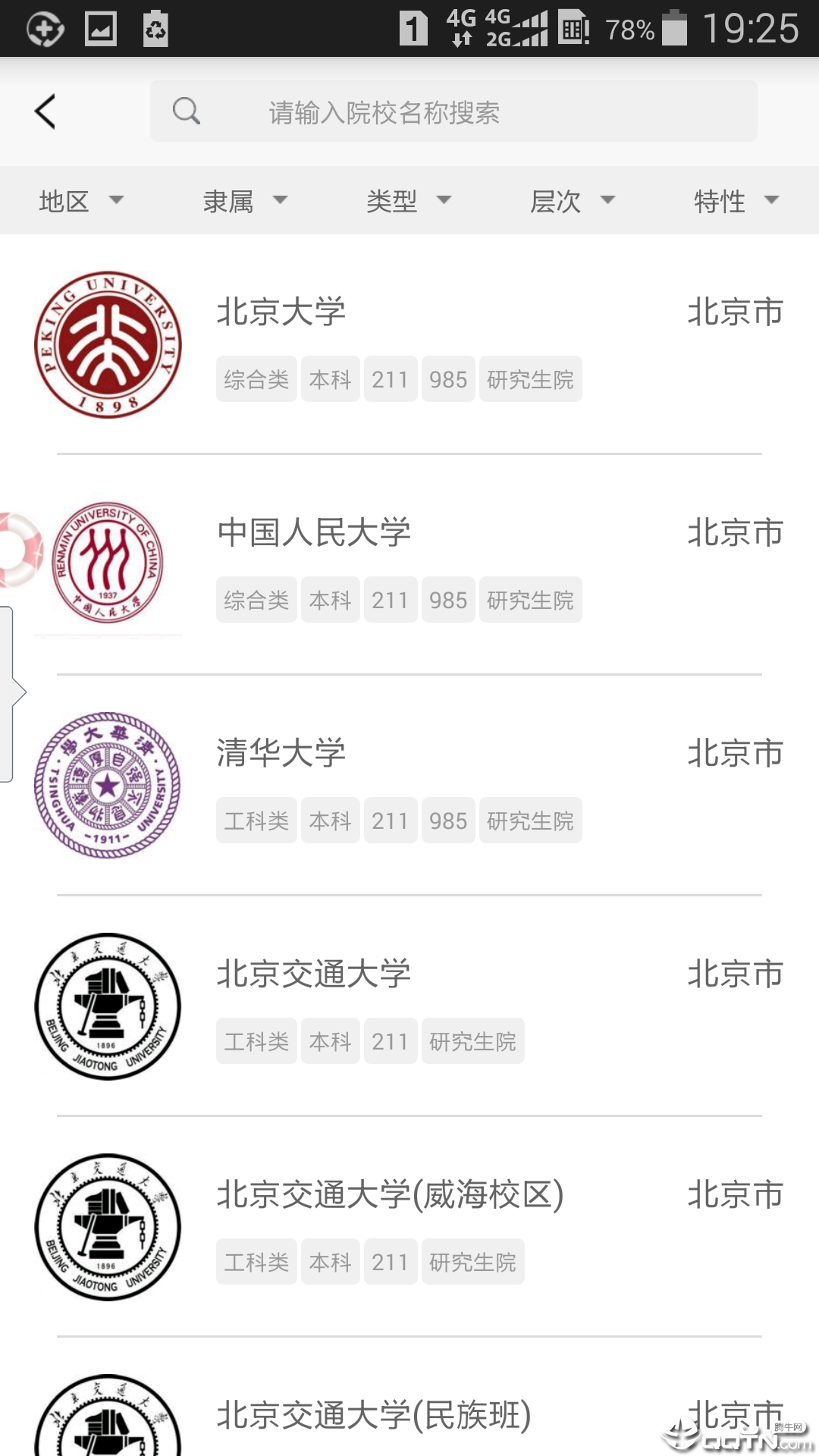
Task: Expand the side panel handle on left edge
Action: (11, 692)
